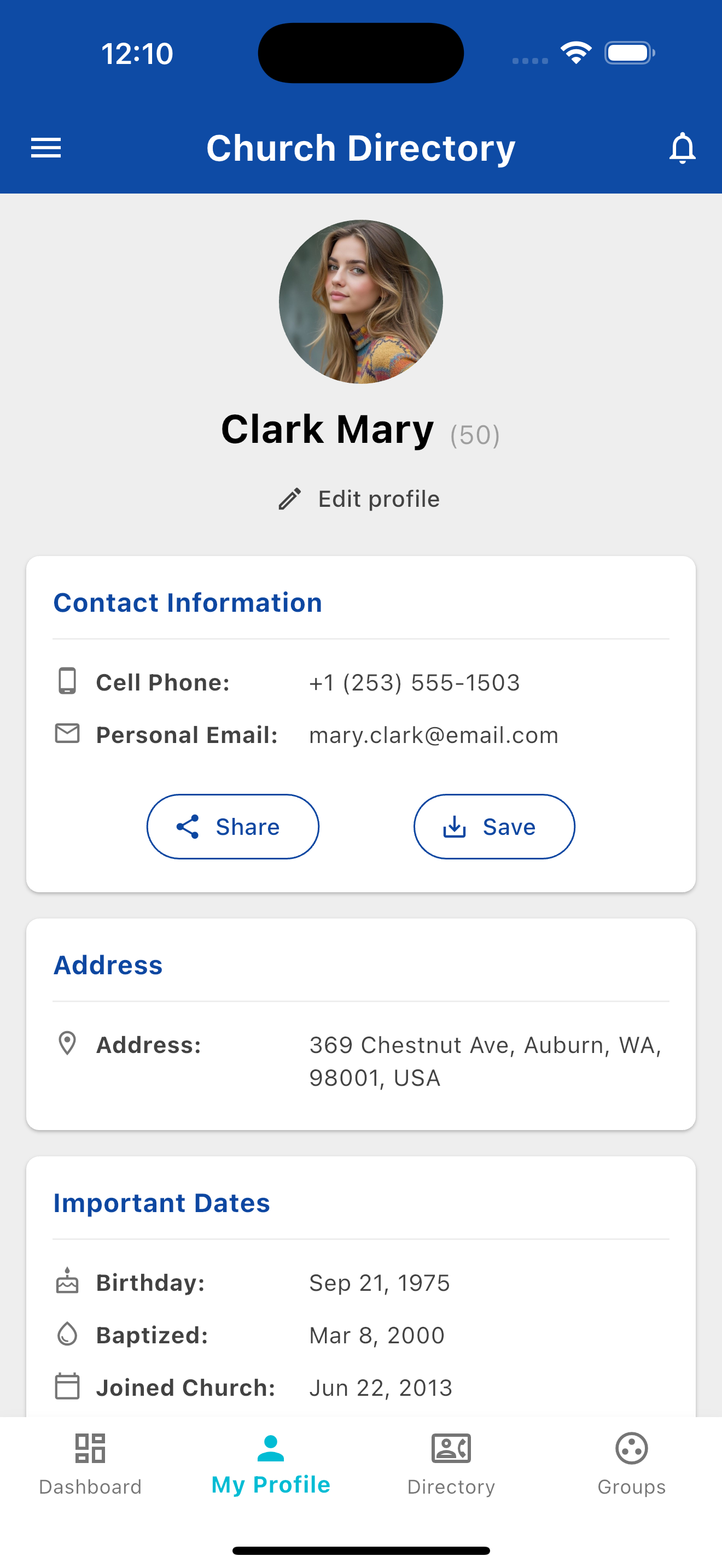Open the Groups tab

(x=631, y=1464)
